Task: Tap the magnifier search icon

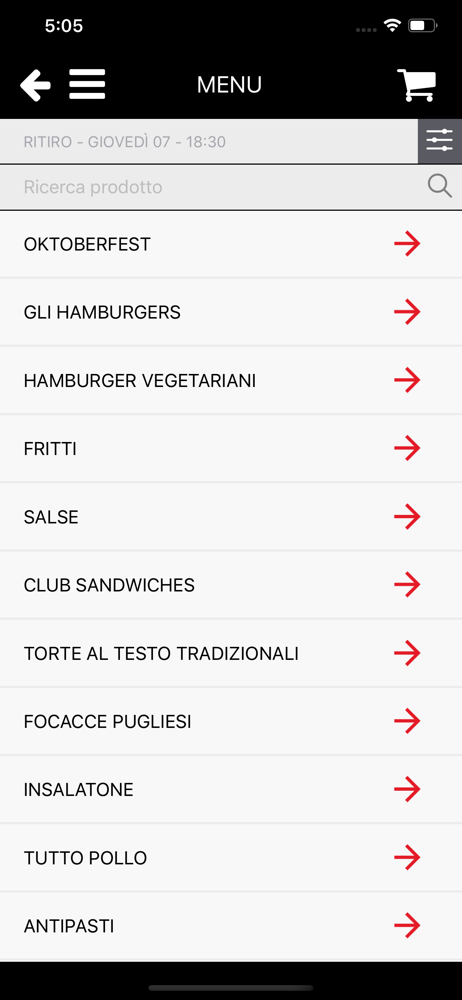Action: (439, 187)
